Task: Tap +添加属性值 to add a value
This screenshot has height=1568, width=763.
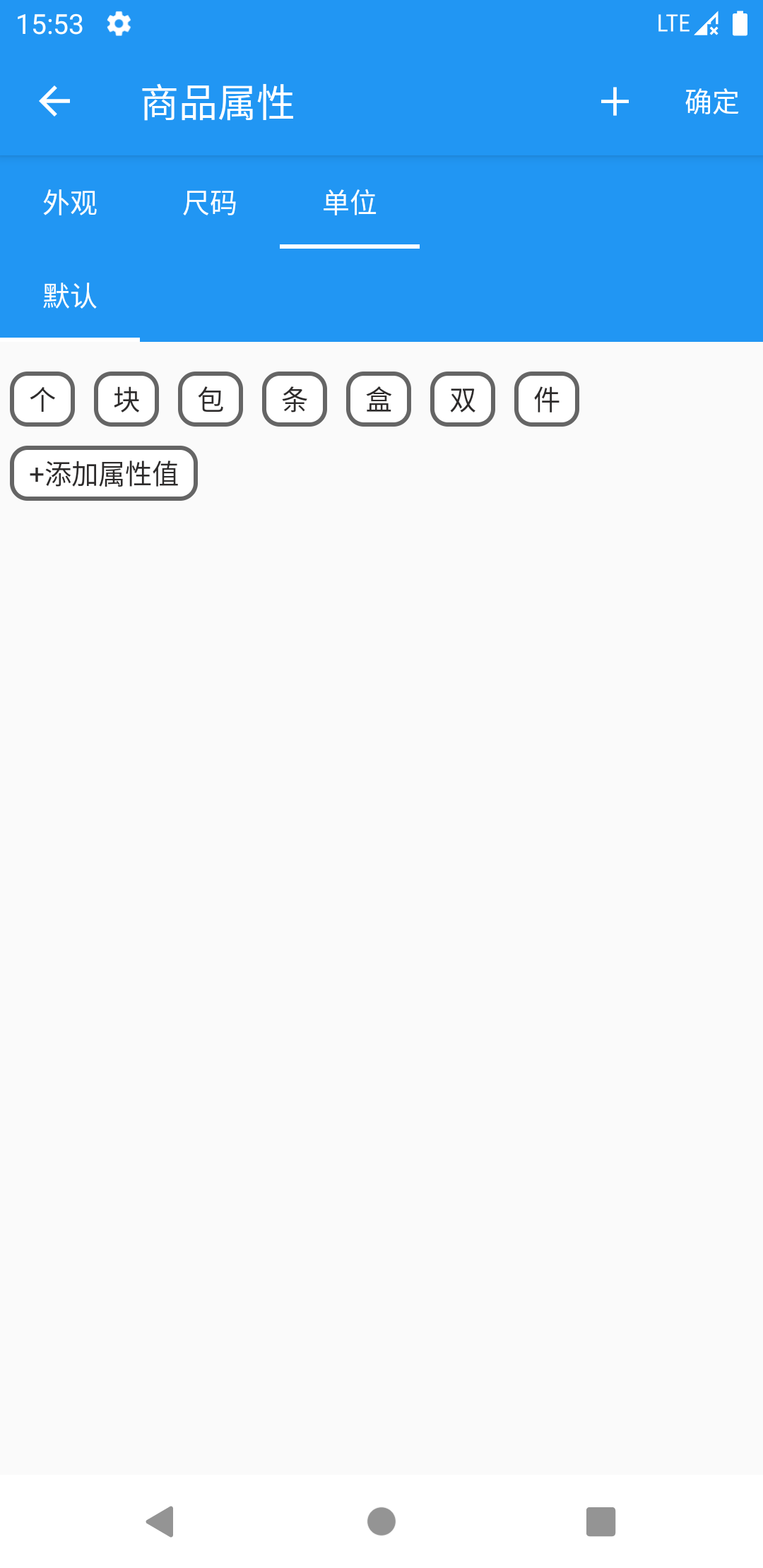Action: 104,474
